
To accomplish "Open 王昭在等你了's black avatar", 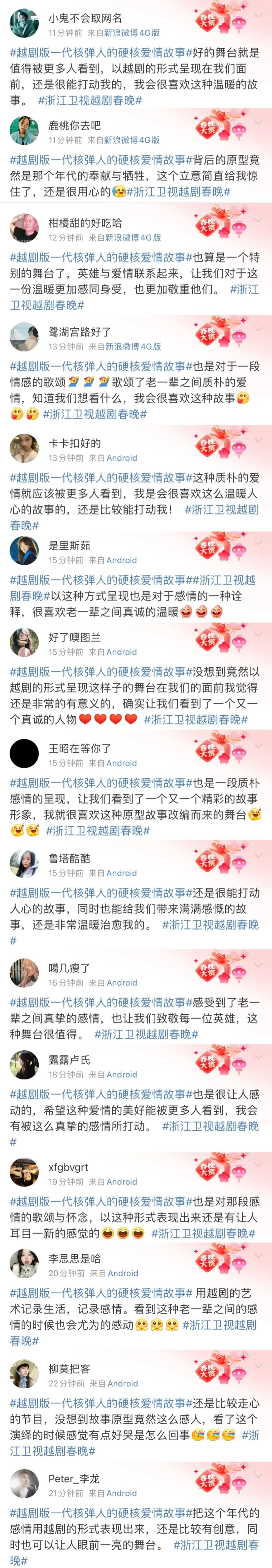I will [24, 754].
